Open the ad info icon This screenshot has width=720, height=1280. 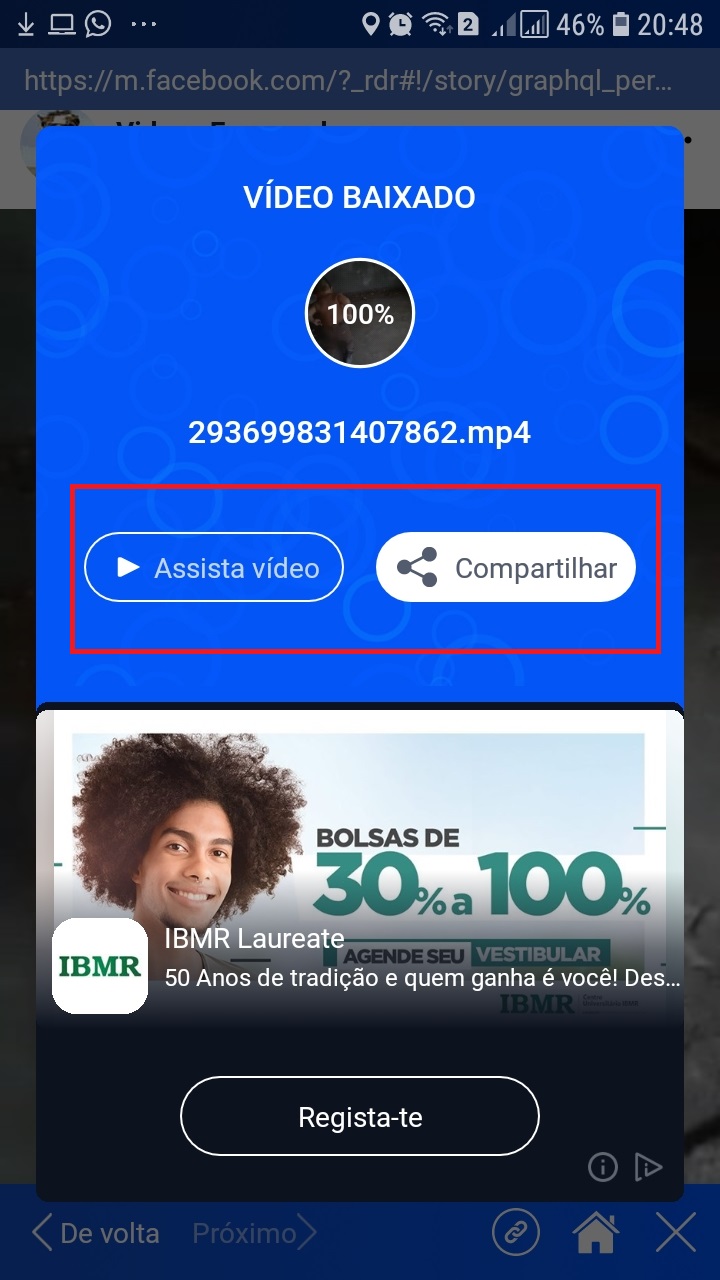point(602,1166)
